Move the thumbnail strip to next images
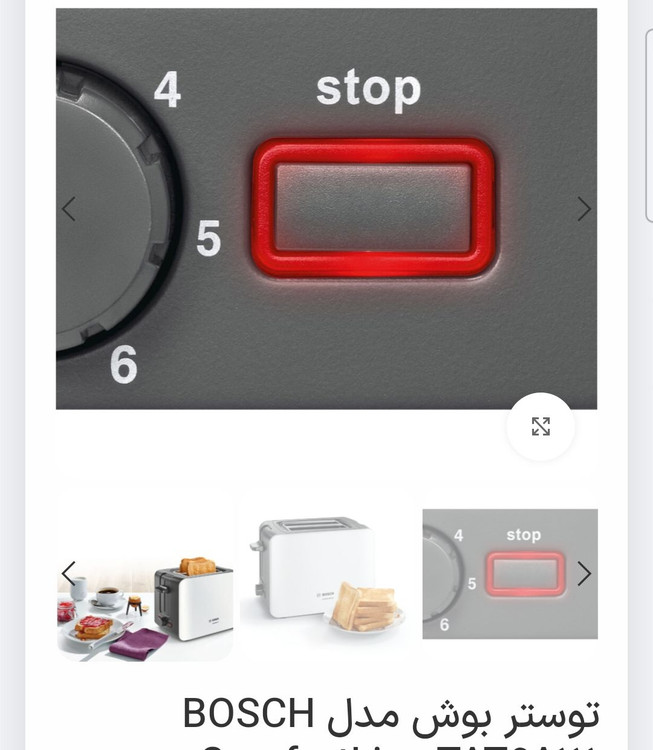Image resolution: width=653 pixels, height=750 pixels. coord(584,573)
